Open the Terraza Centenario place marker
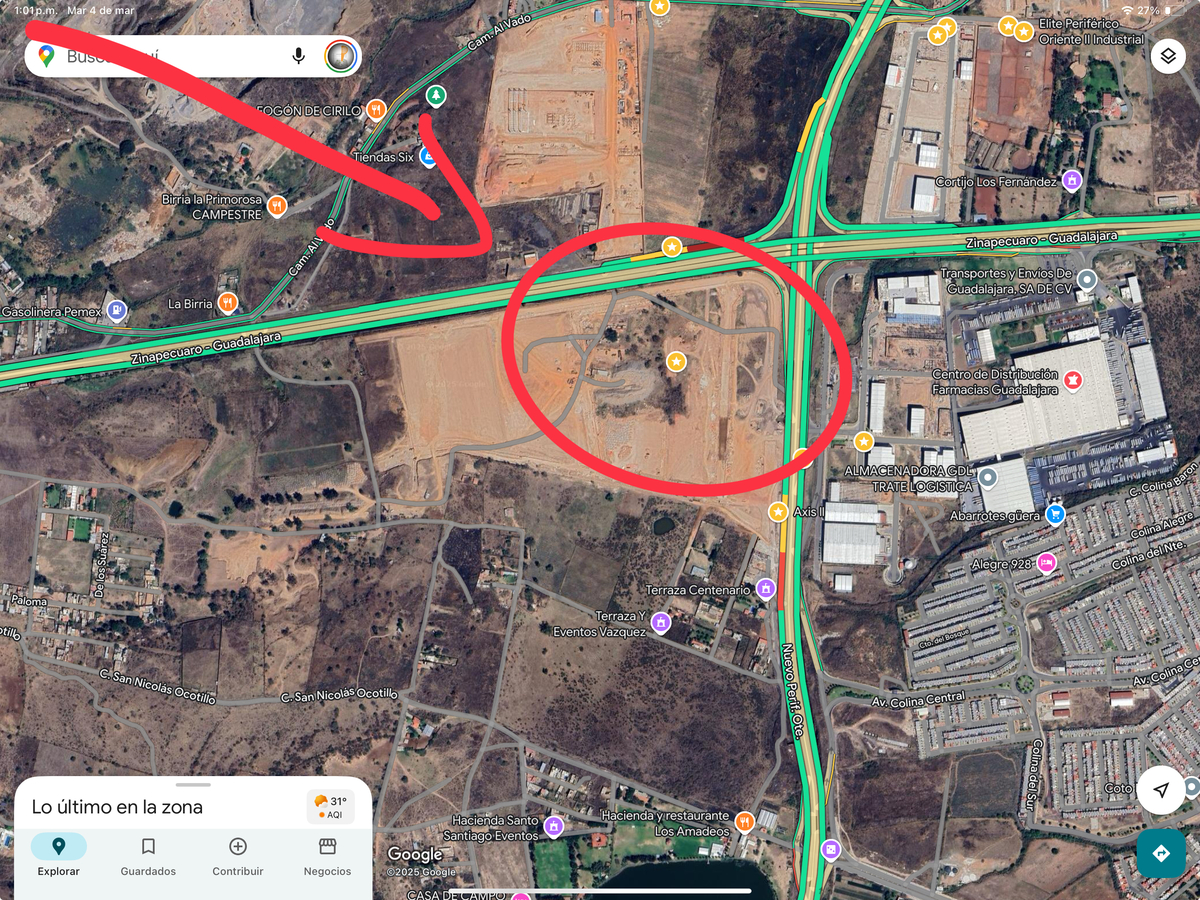Screen dimensions: 1200x900 [766, 588]
